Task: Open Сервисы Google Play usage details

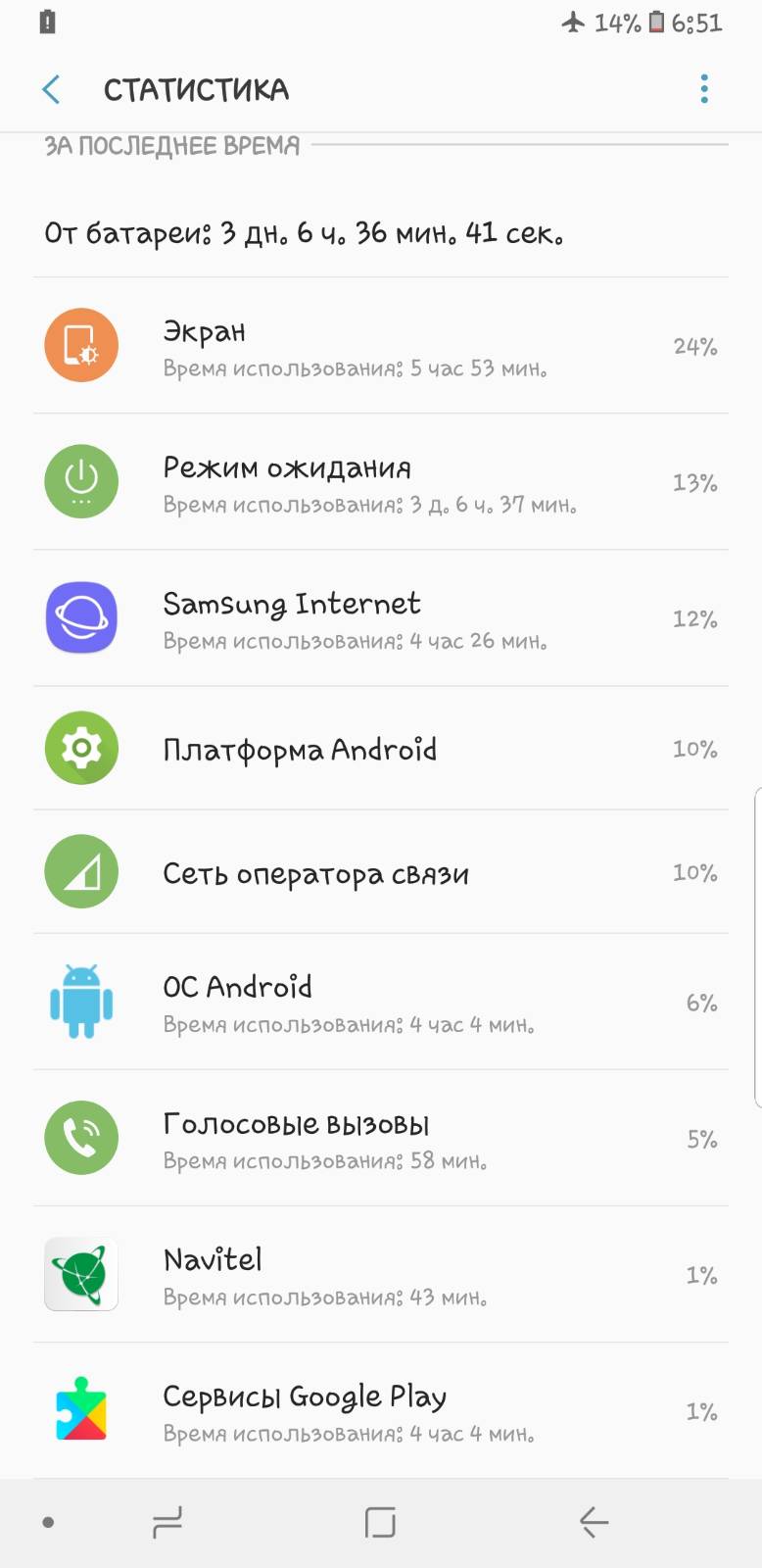Action: click(x=381, y=1410)
